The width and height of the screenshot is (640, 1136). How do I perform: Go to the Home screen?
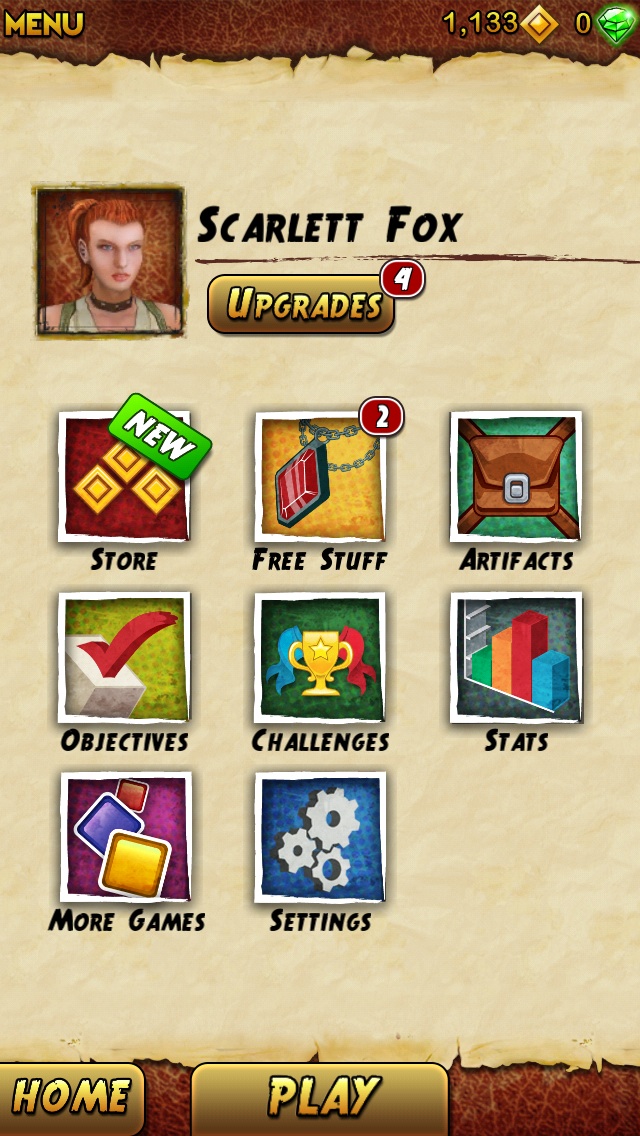click(x=70, y=1097)
